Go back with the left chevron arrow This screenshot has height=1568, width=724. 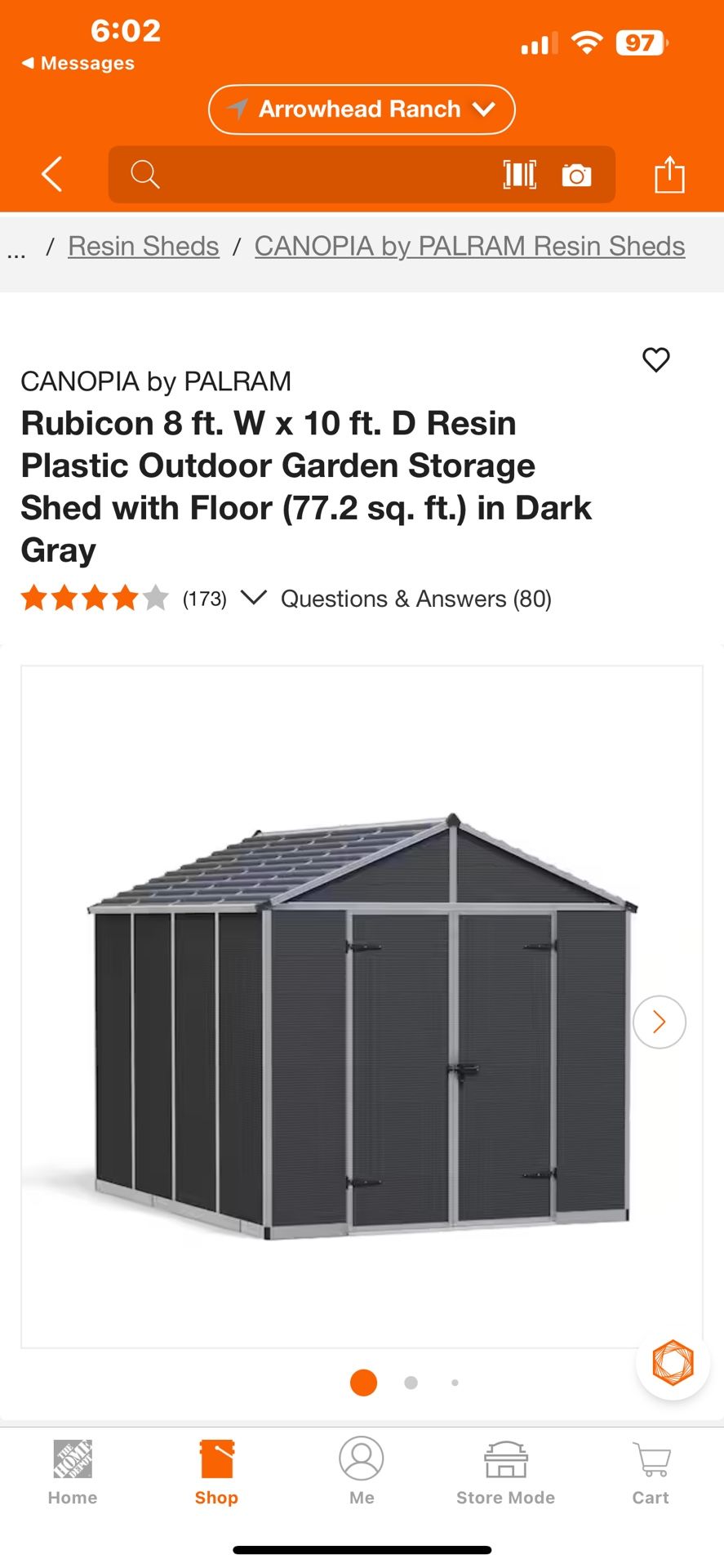click(x=51, y=174)
